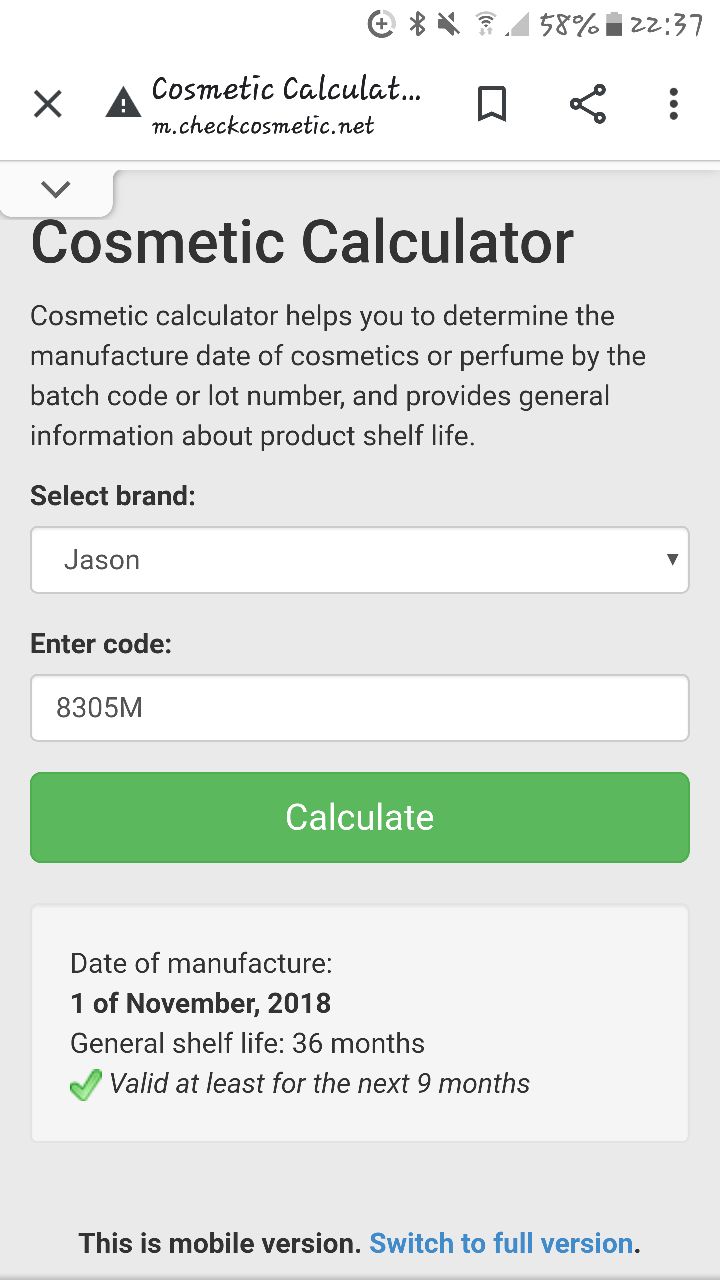This screenshot has width=720, height=1280.
Task: Hit the green Calculate button
Action: 359,817
